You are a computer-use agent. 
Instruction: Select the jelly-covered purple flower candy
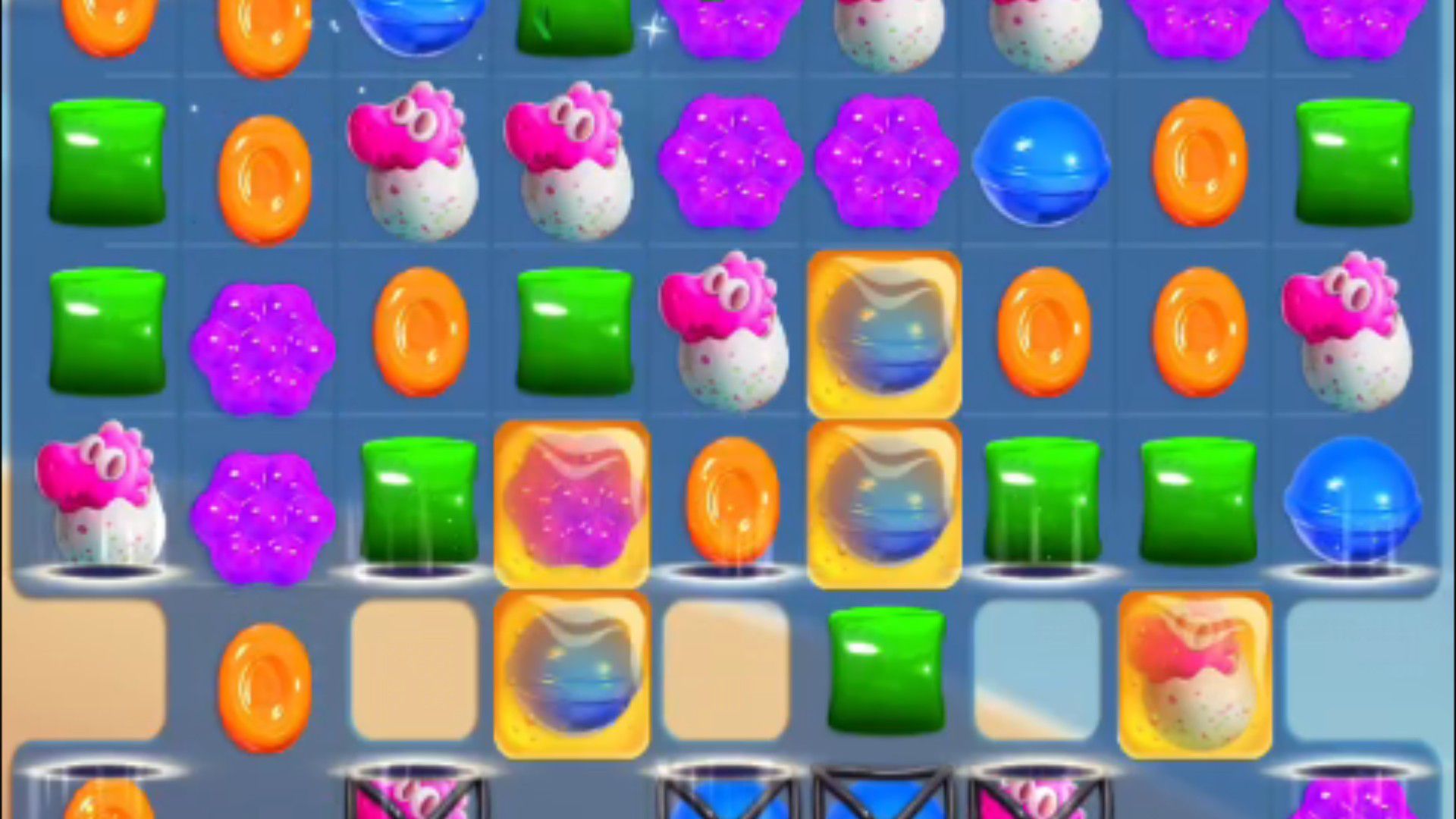tap(573, 504)
